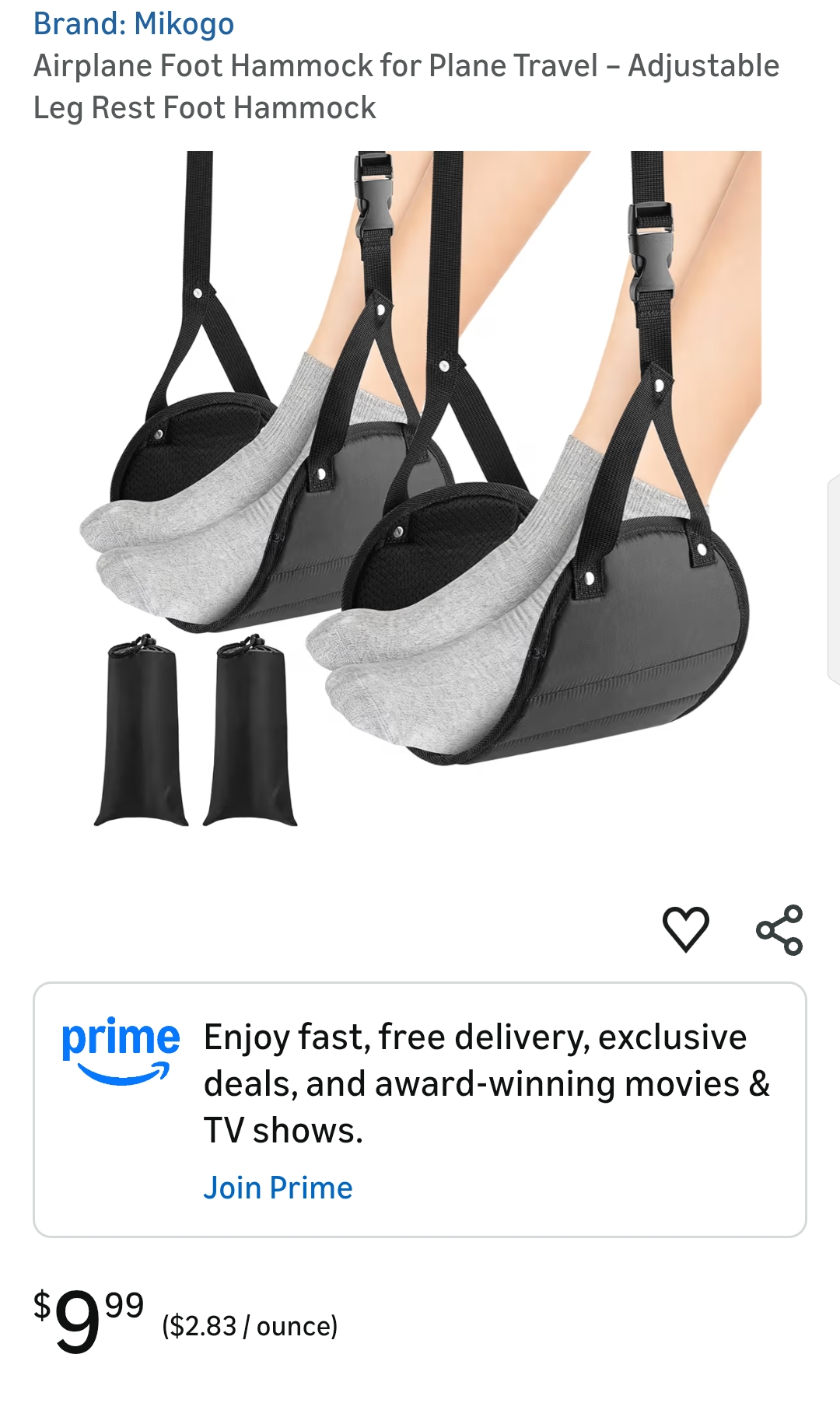This screenshot has width=840, height=1410.
Task: Select the Join Prime link
Action: click(278, 1188)
